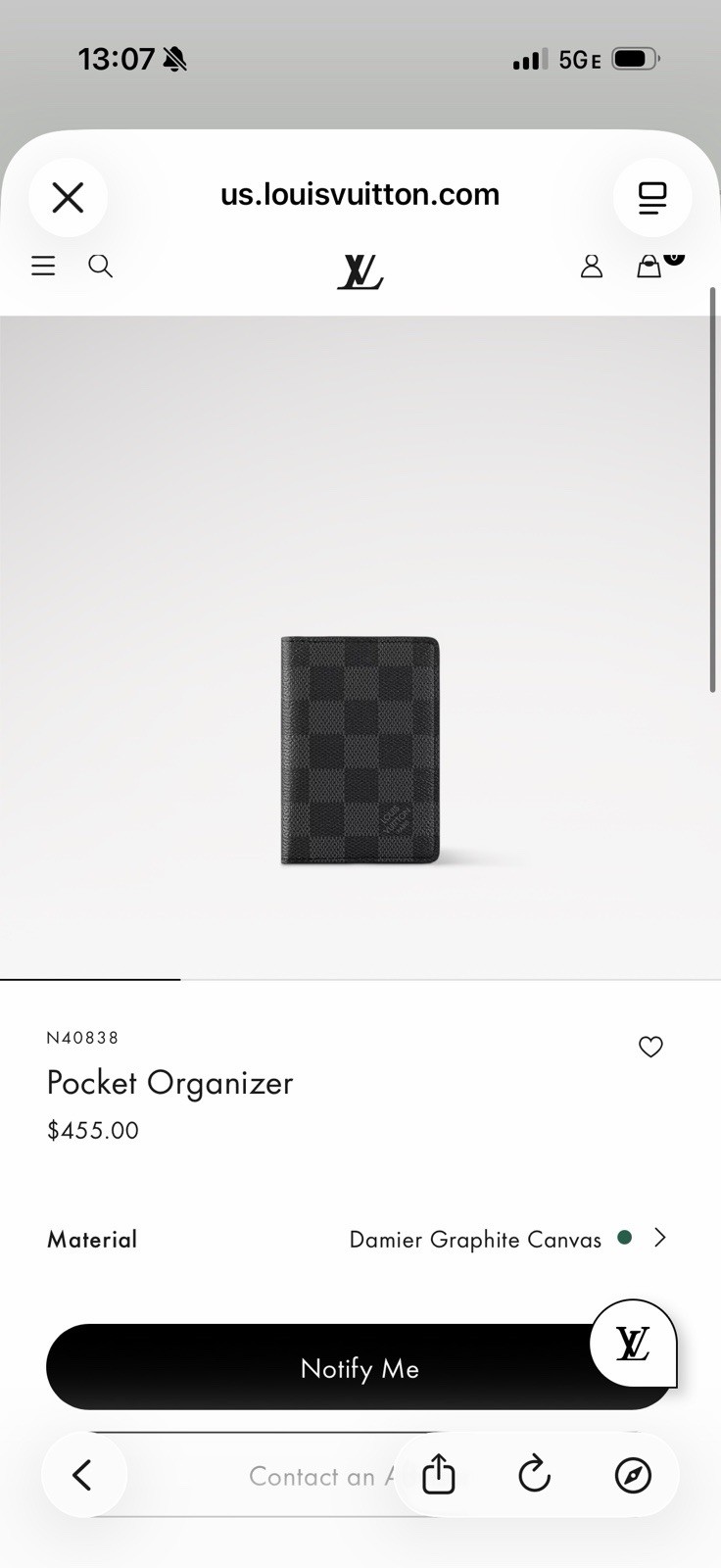The height and width of the screenshot is (1568, 721).
Task: Go back to the previous page
Action: pos(83,1475)
